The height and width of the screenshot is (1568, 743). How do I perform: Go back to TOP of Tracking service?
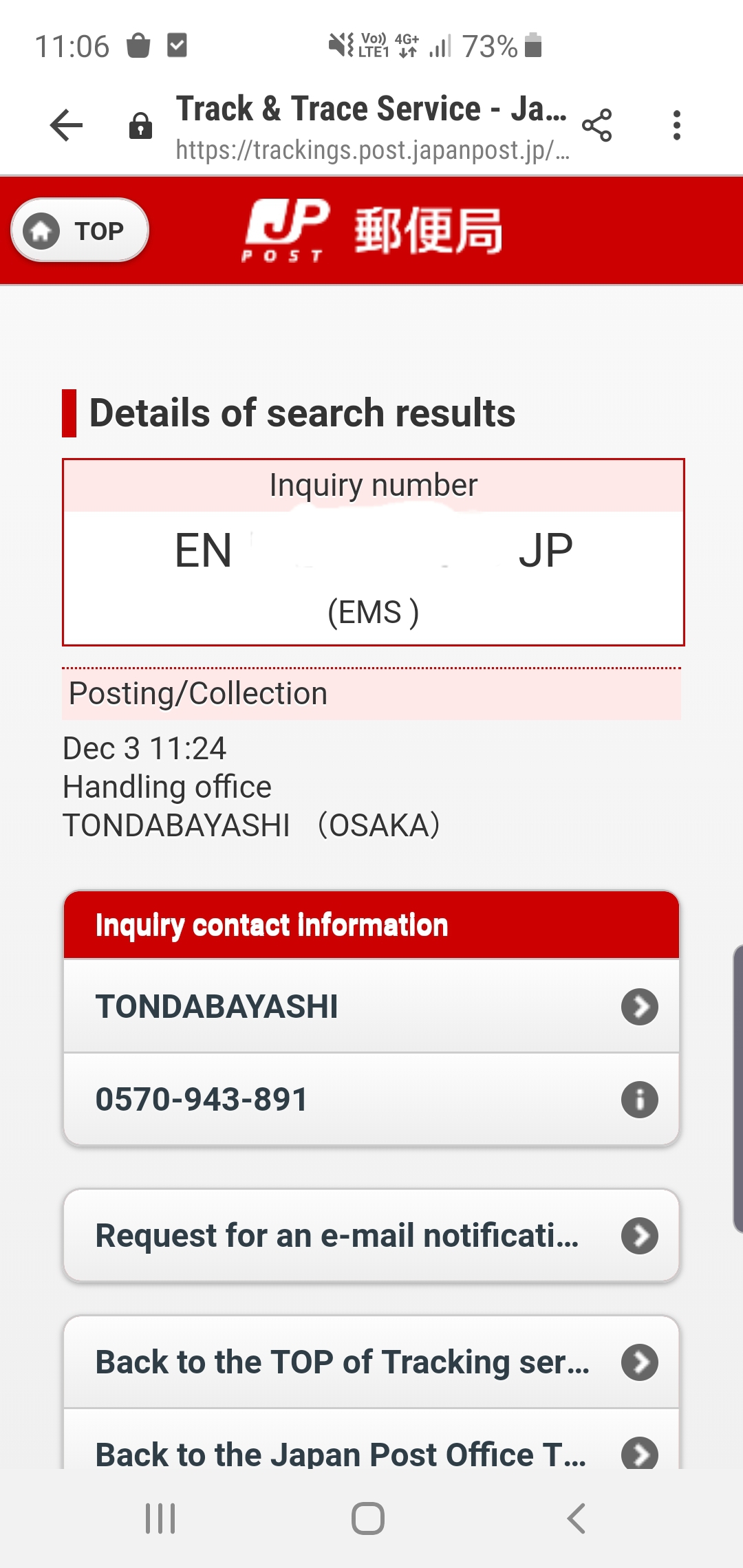coord(371,1362)
